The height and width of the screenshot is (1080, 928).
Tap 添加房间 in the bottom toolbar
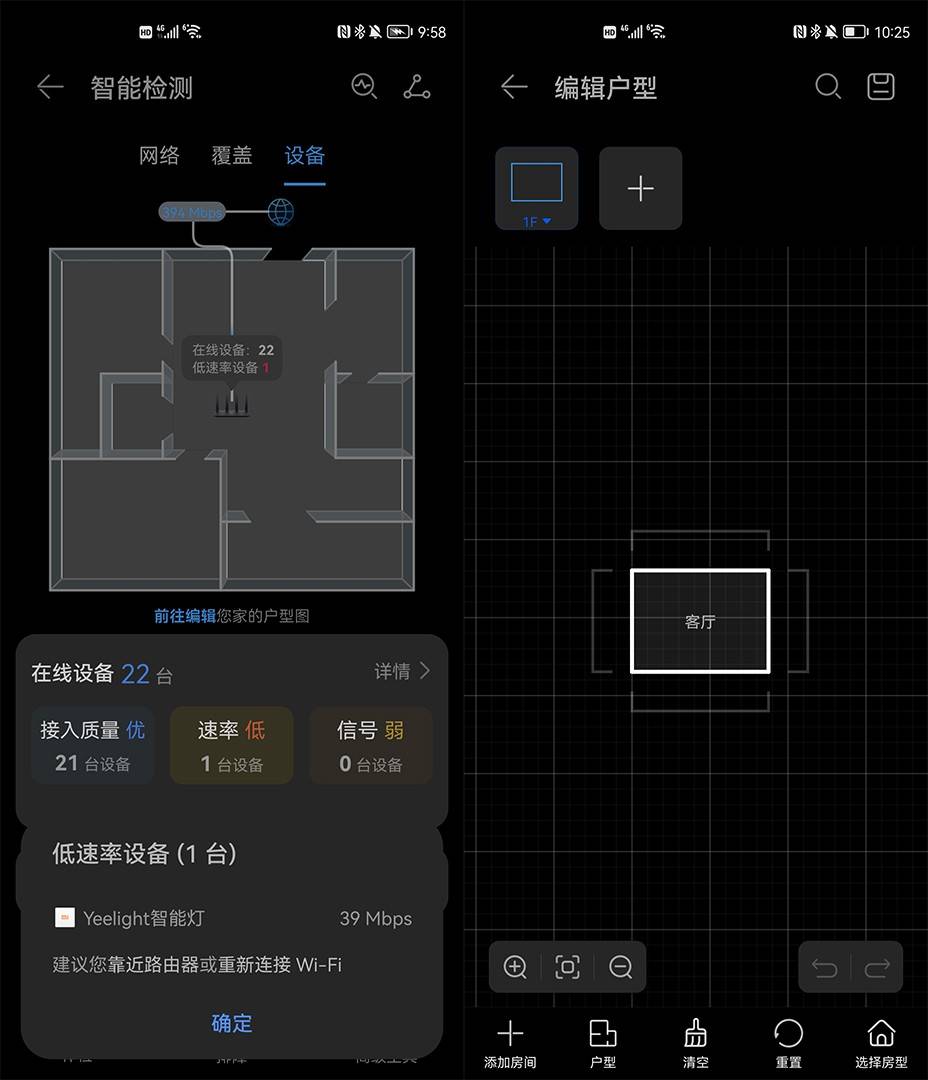(510, 1043)
